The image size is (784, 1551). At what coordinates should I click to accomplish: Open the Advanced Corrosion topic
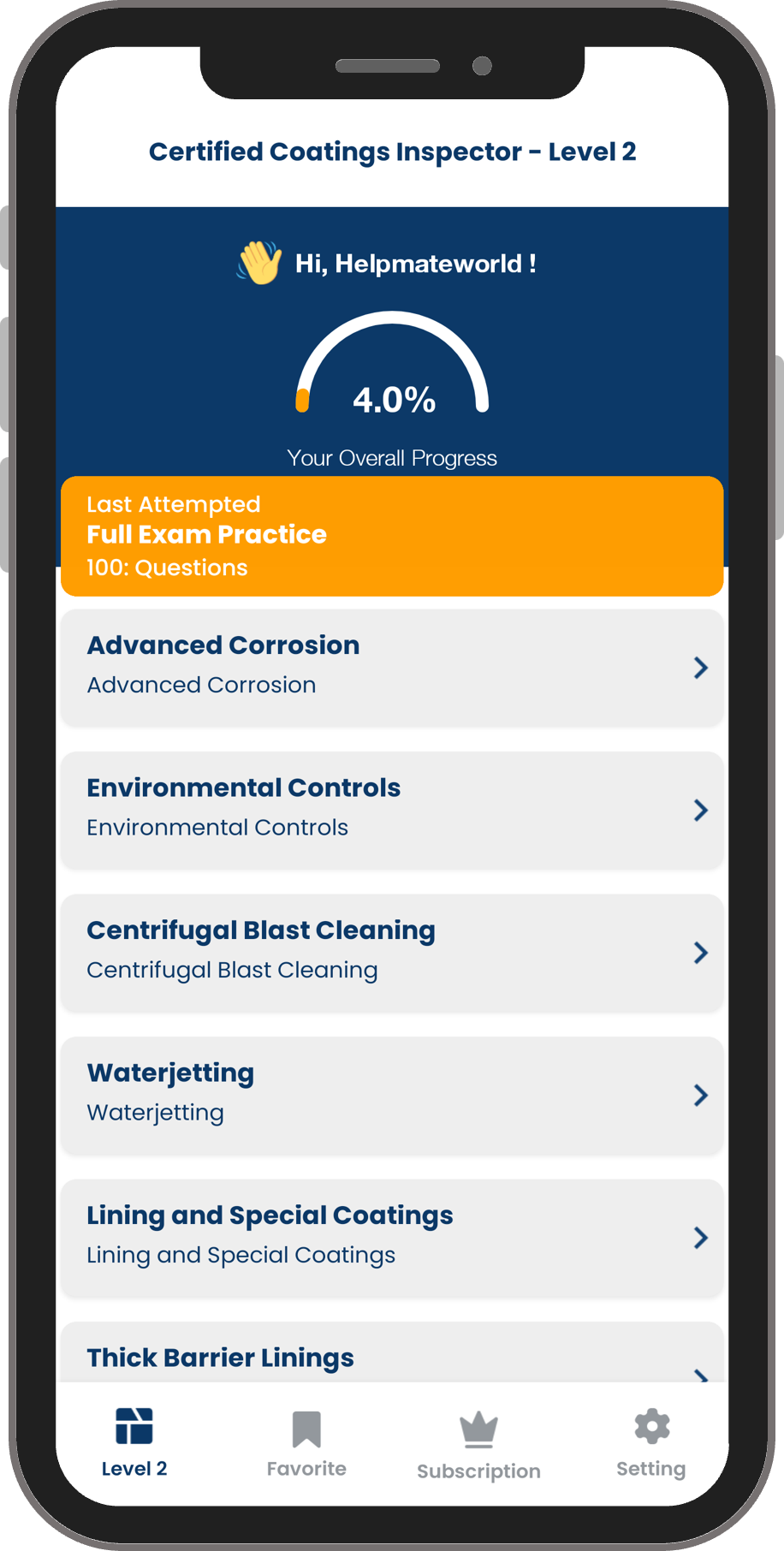pyautogui.click(x=392, y=667)
